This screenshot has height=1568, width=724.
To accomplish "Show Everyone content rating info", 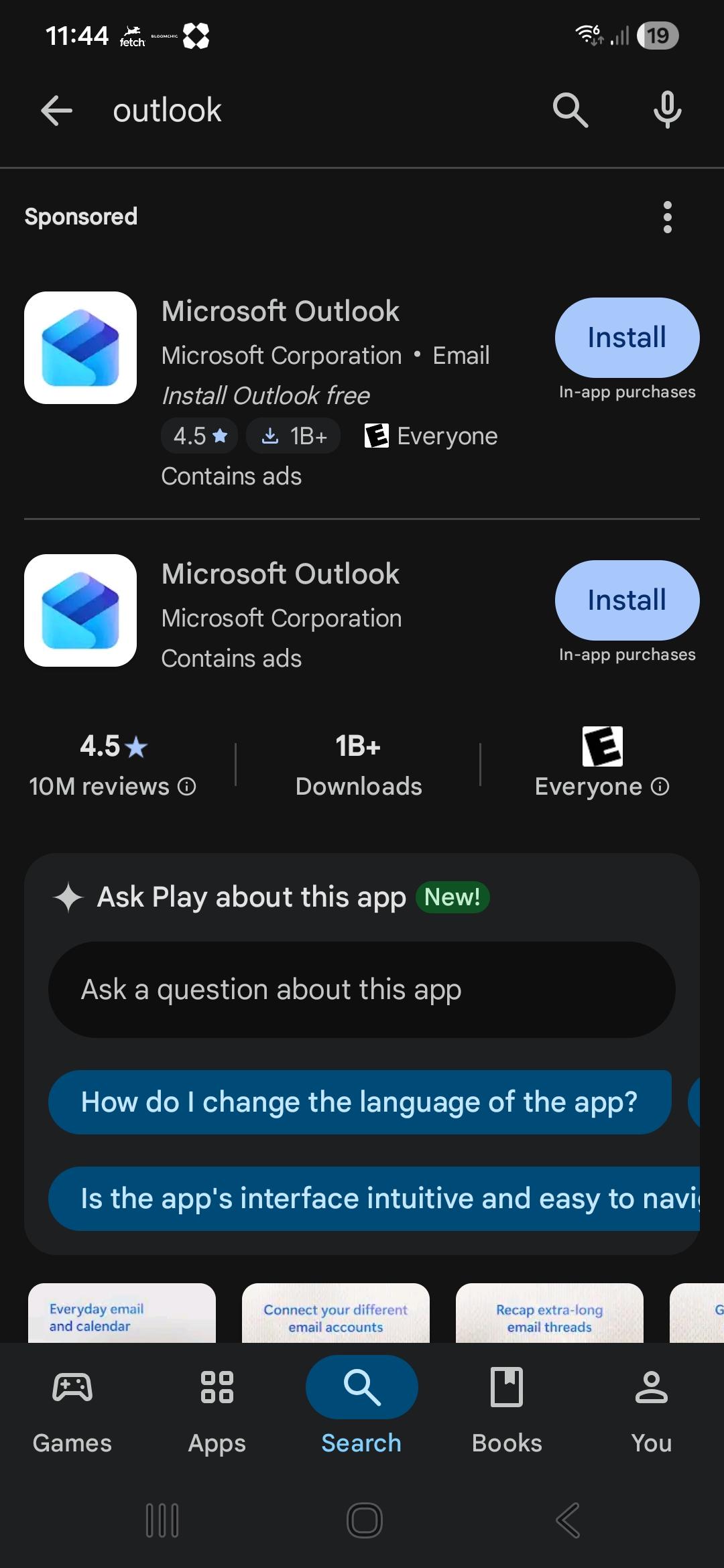I will pos(660,786).
